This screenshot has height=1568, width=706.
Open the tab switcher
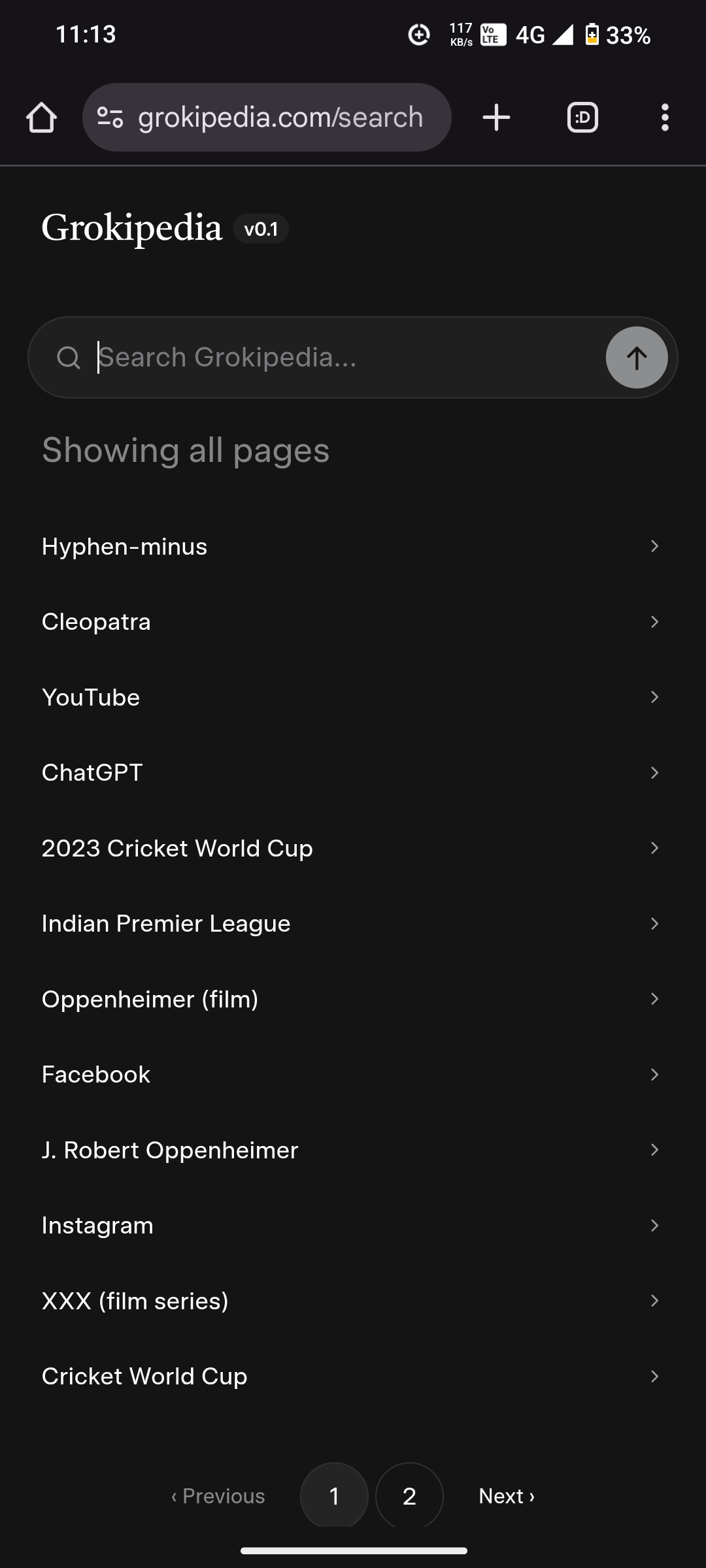582,118
